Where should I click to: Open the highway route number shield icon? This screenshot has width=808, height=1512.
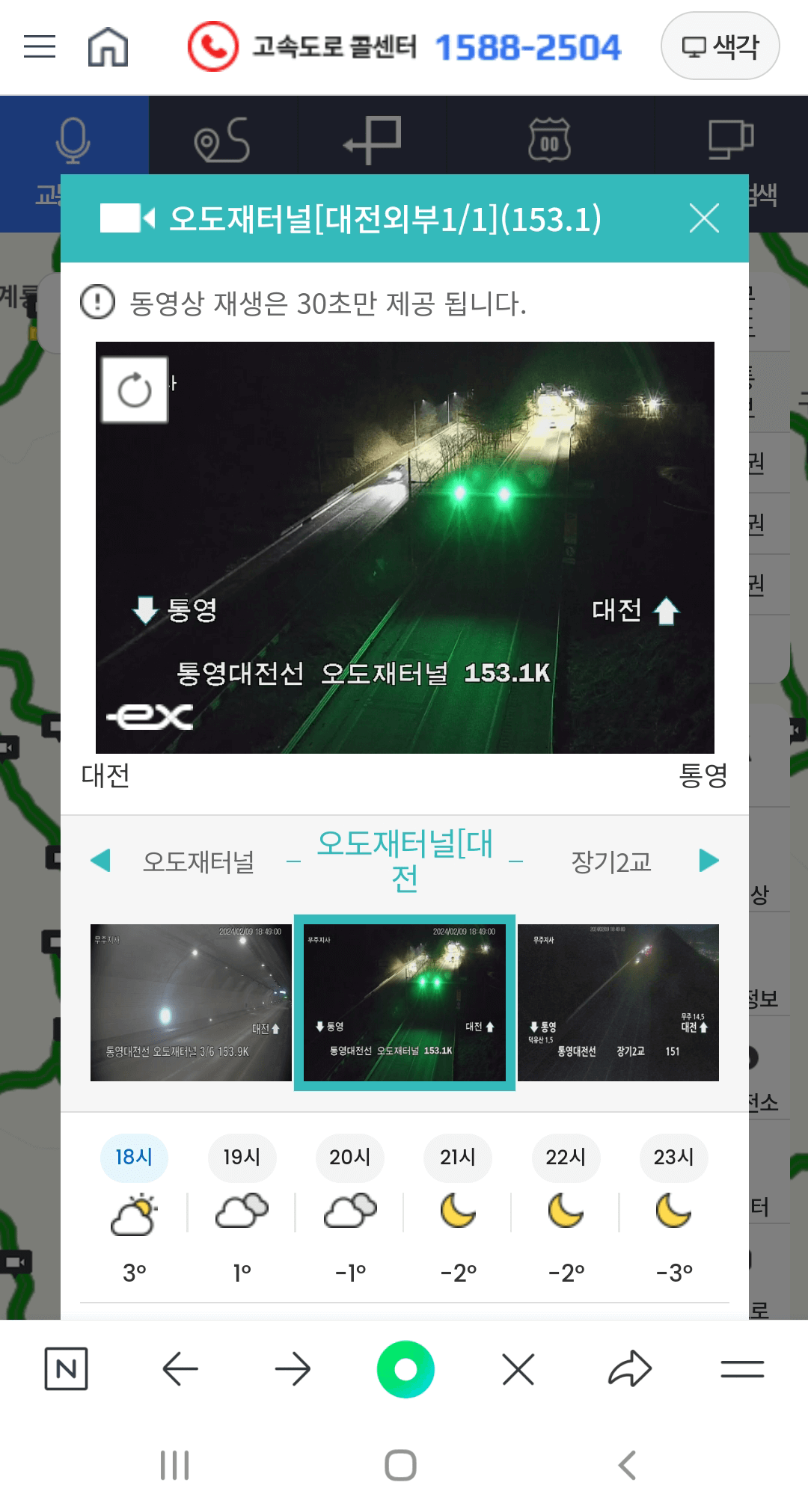pyautogui.click(x=550, y=142)
